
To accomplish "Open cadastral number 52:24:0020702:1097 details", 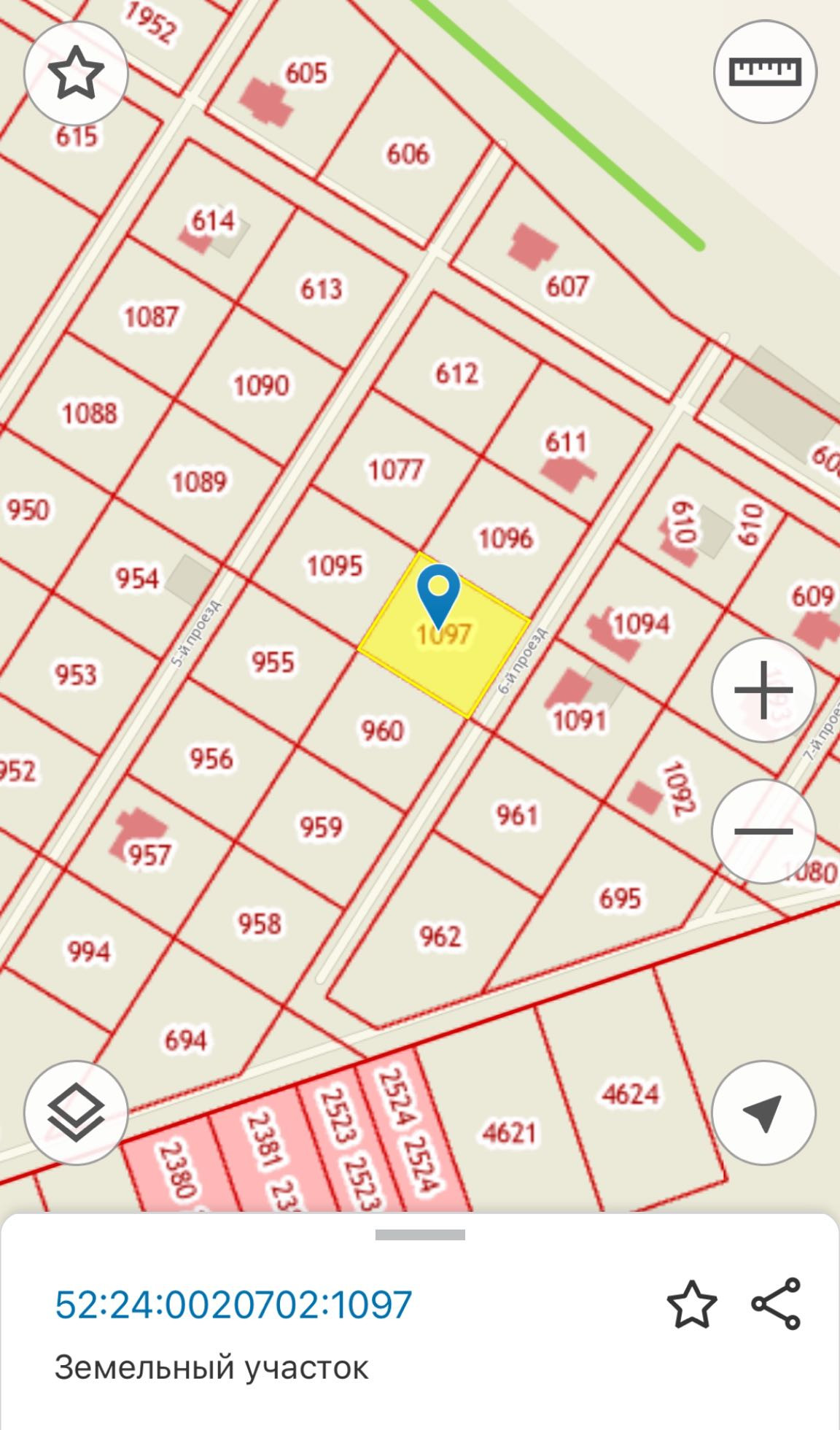I will 233,1305.
